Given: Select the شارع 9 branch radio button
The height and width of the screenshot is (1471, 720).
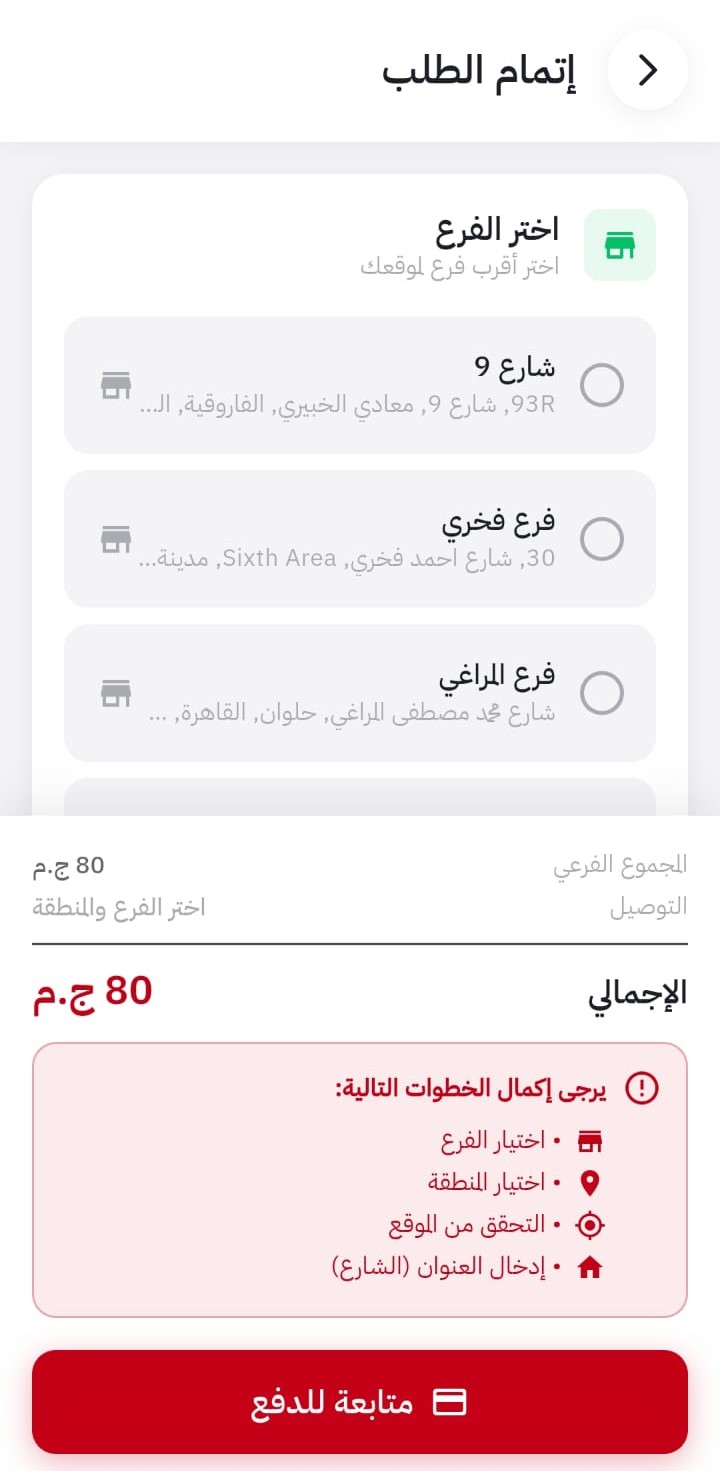Looking at the screenshot, I should [602, 384].
